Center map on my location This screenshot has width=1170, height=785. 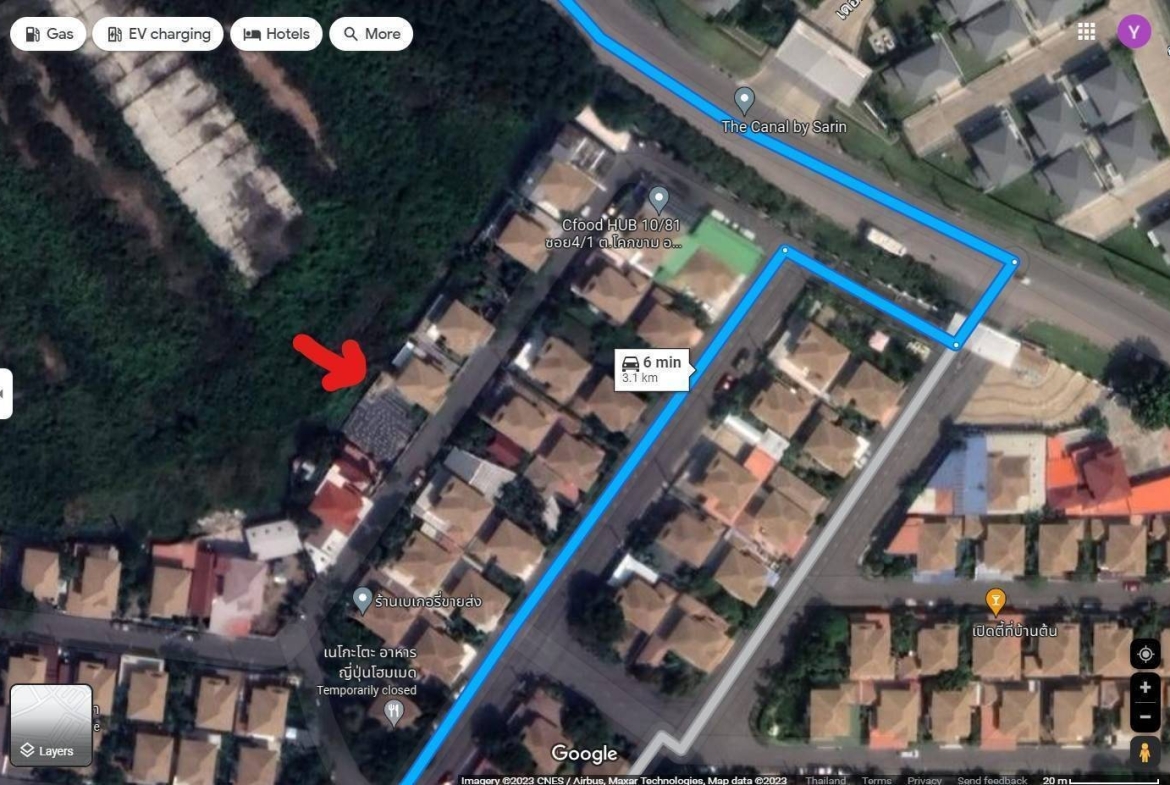1145,654
